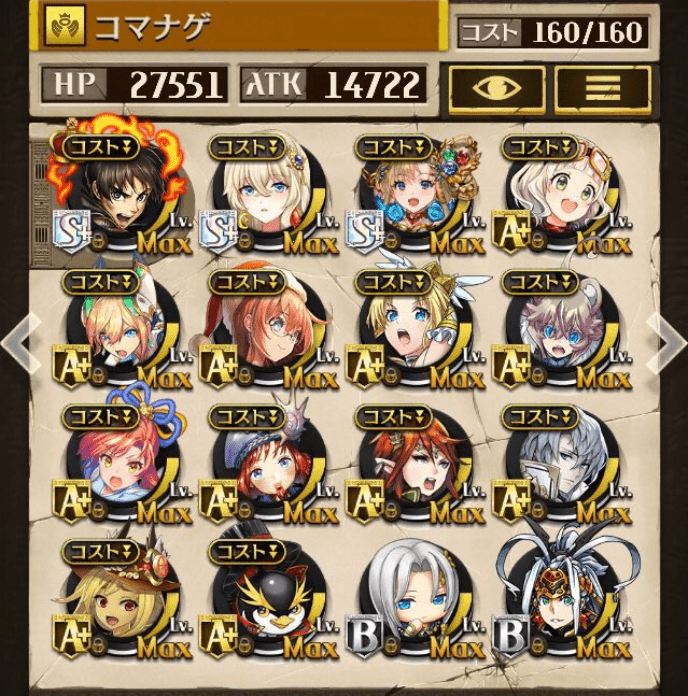688x696 pixels.
Task: Pick the blonde witch hat character
Action: pyautogui.click(x=120, y=600)
